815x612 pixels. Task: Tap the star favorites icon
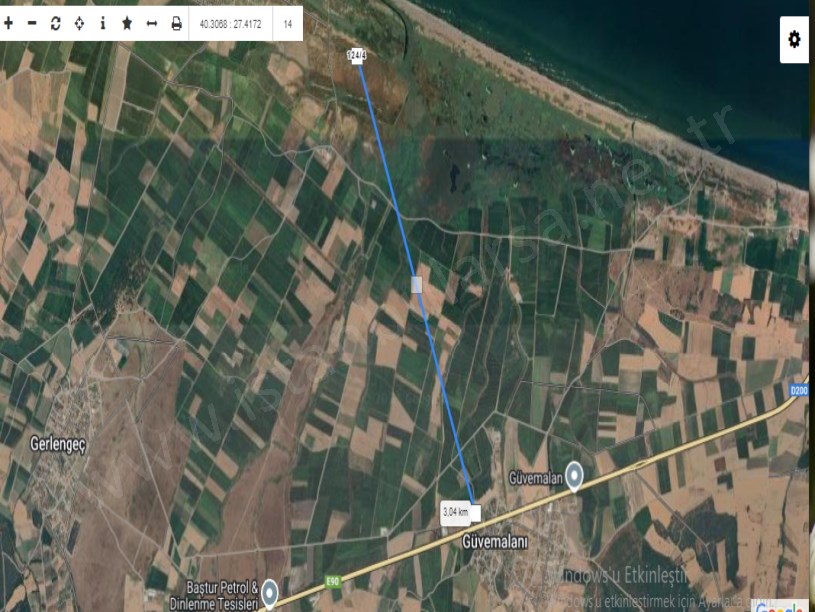tap(127, 22)
